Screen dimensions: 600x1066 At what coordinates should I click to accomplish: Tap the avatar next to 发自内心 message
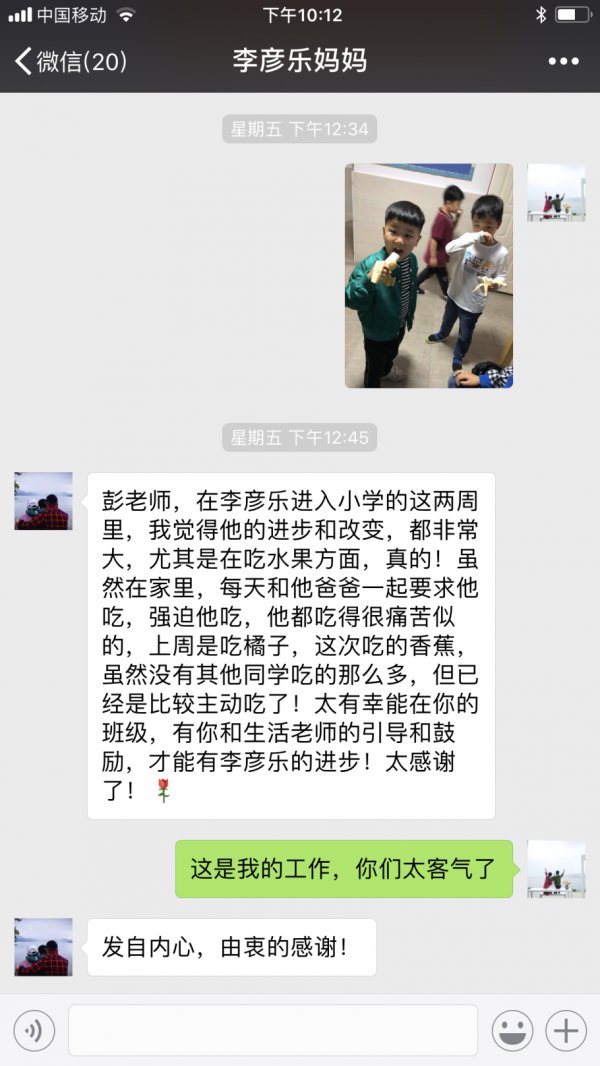[43, 947]
